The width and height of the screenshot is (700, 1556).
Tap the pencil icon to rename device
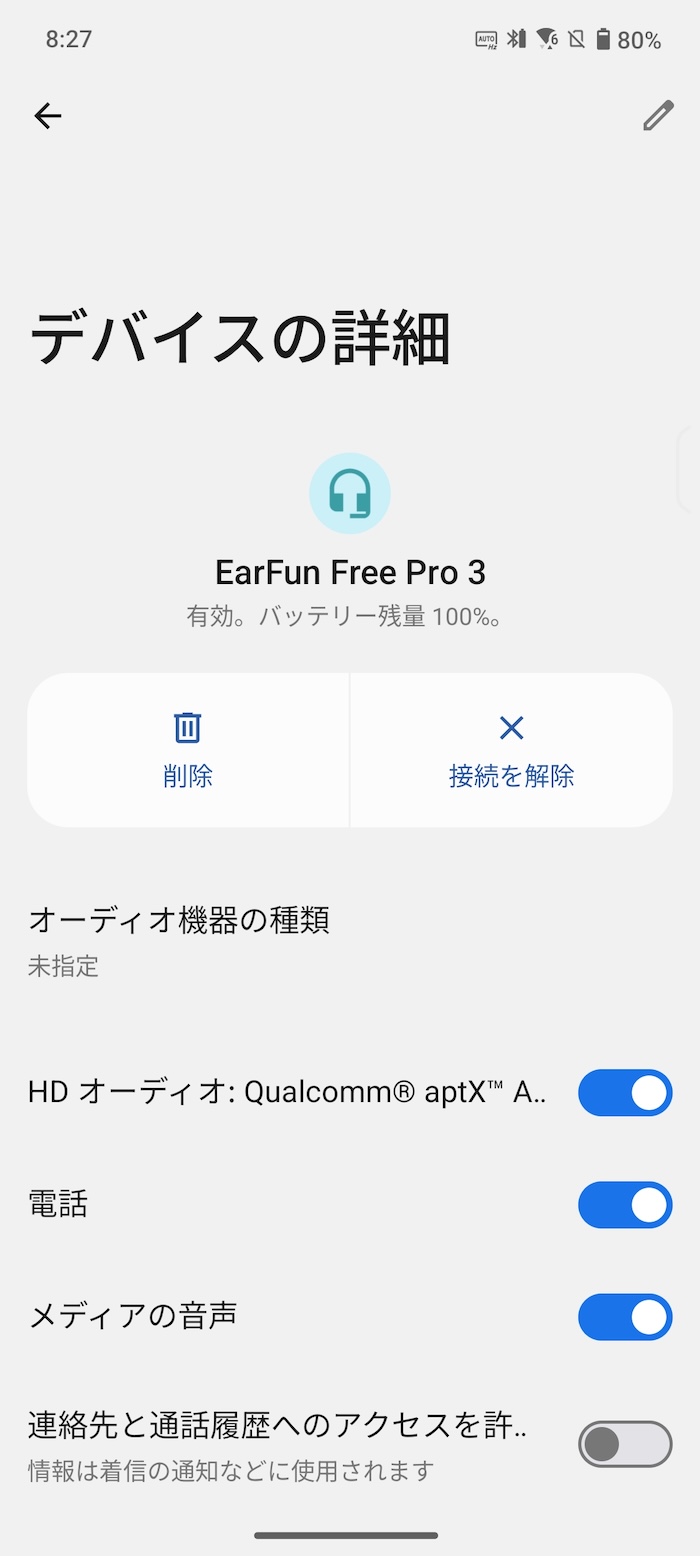point(657,116)
